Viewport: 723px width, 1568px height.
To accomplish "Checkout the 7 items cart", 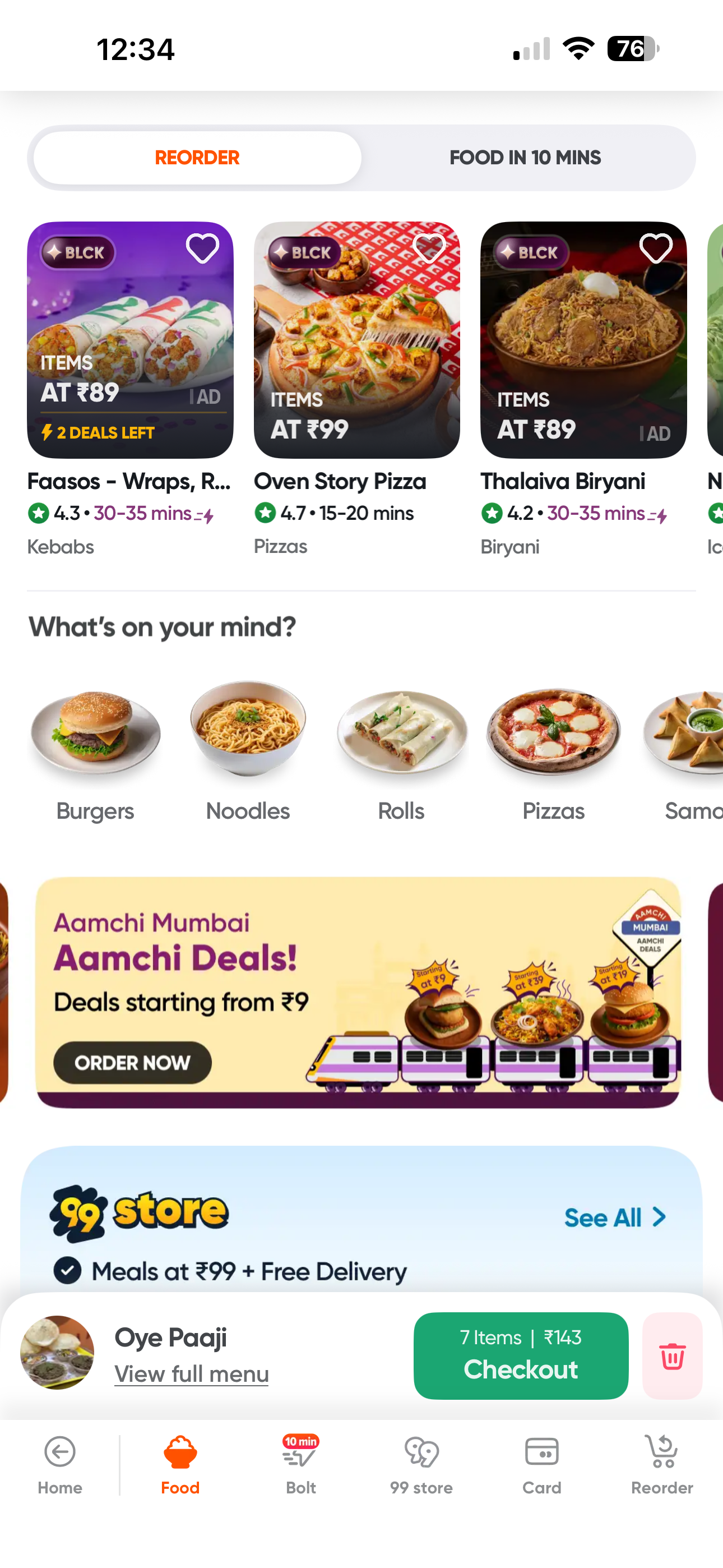I will click(520, 1355).
